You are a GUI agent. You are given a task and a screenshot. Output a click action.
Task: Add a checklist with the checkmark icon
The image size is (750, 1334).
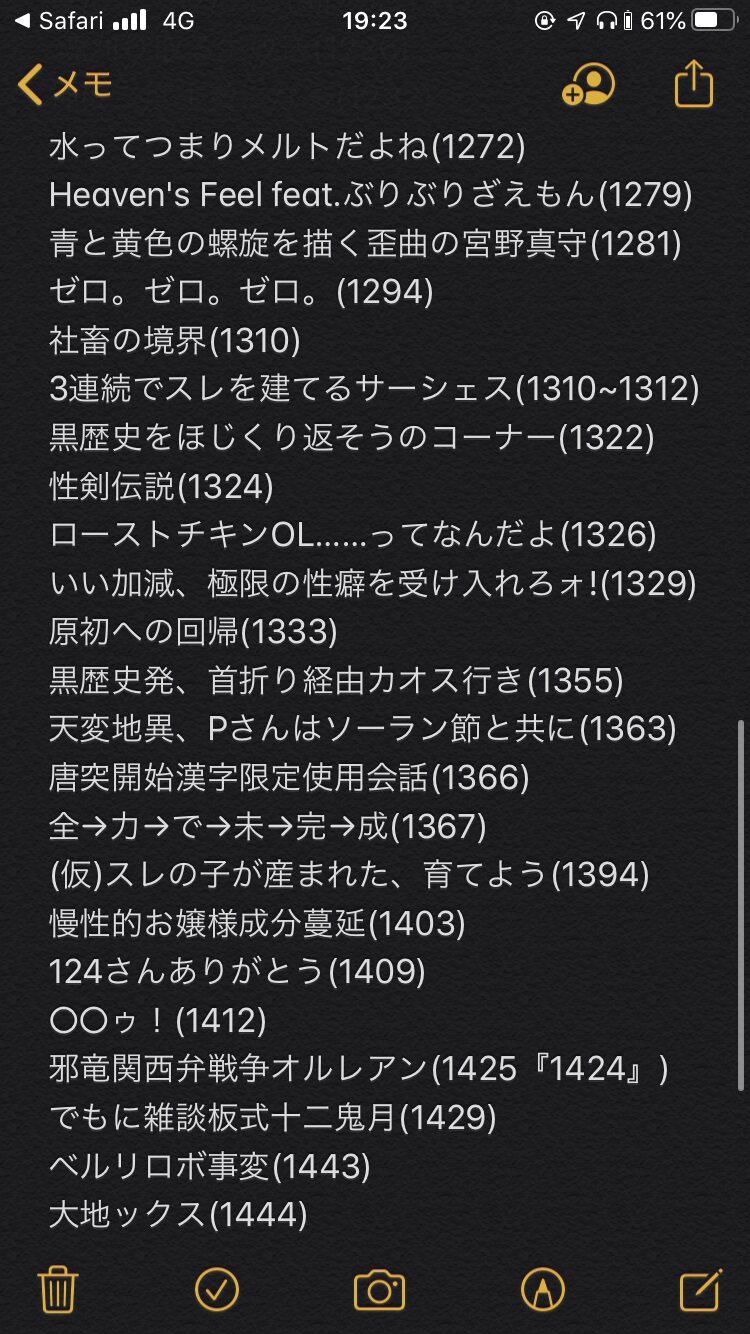coord(217,1289)
